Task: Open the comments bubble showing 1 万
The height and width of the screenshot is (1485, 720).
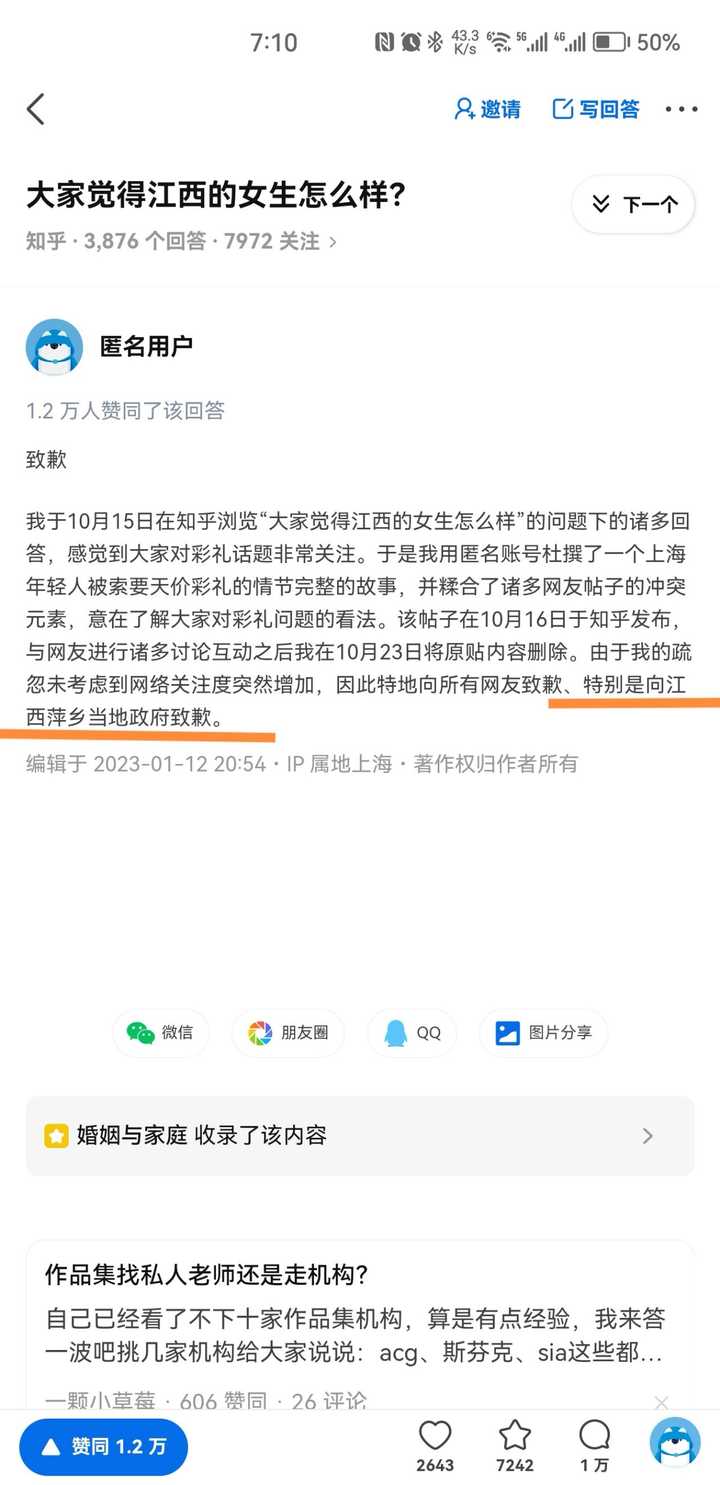Action: (x=594, y=1446)
